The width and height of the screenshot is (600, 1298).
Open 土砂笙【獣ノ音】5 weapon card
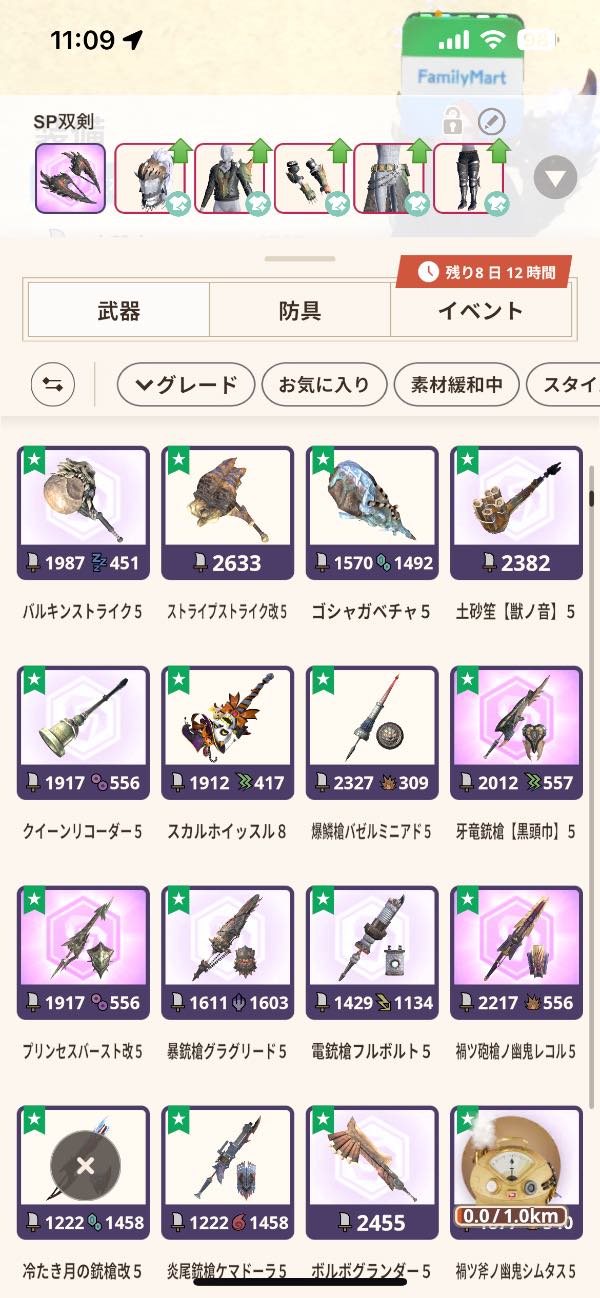pyautogui.click(x=515, y=513)
